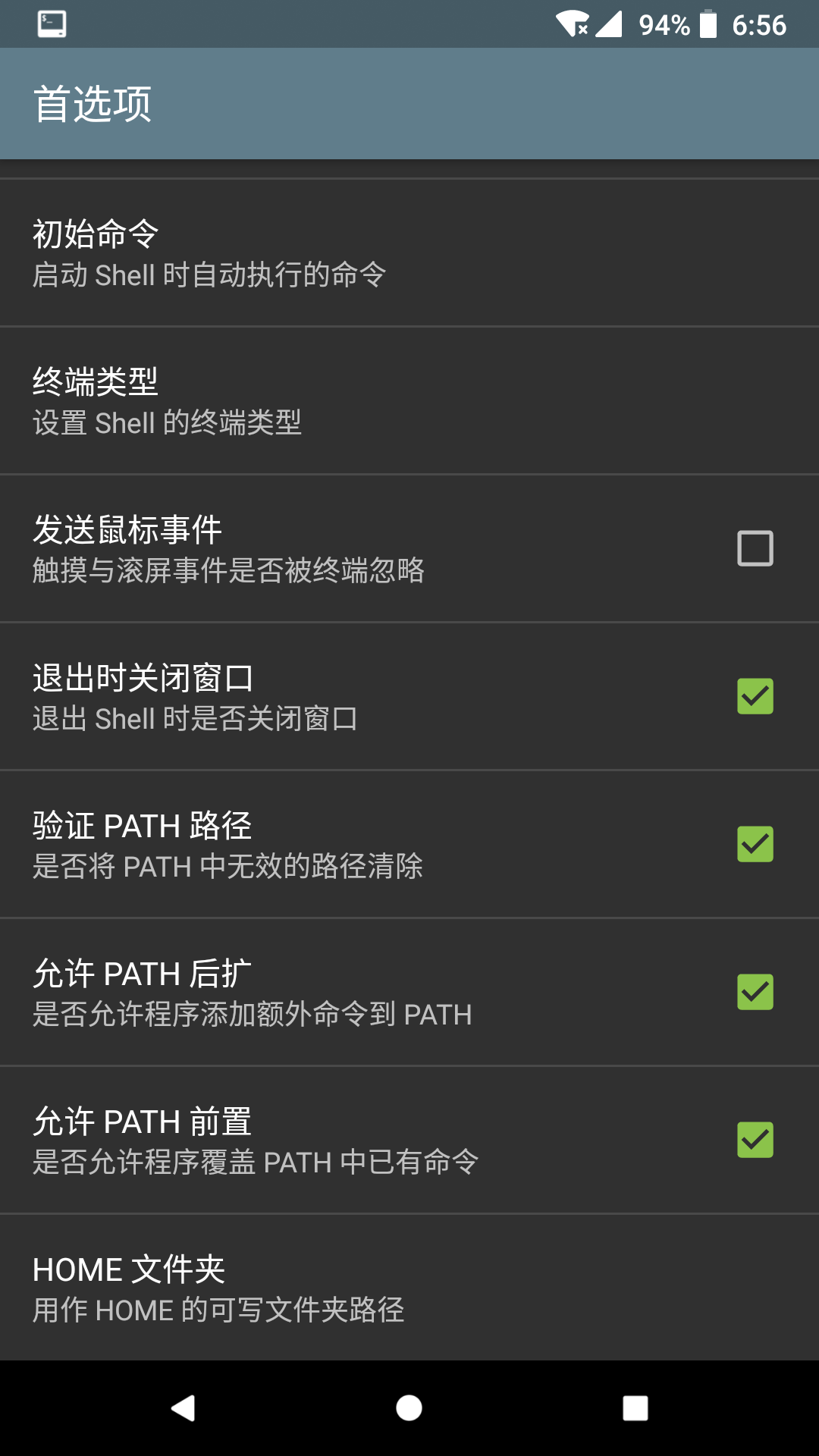This screenshot has width=819, height=1456.
Task: Enable the 发送鼠标事件 checkbox
Action: (755, 548)
